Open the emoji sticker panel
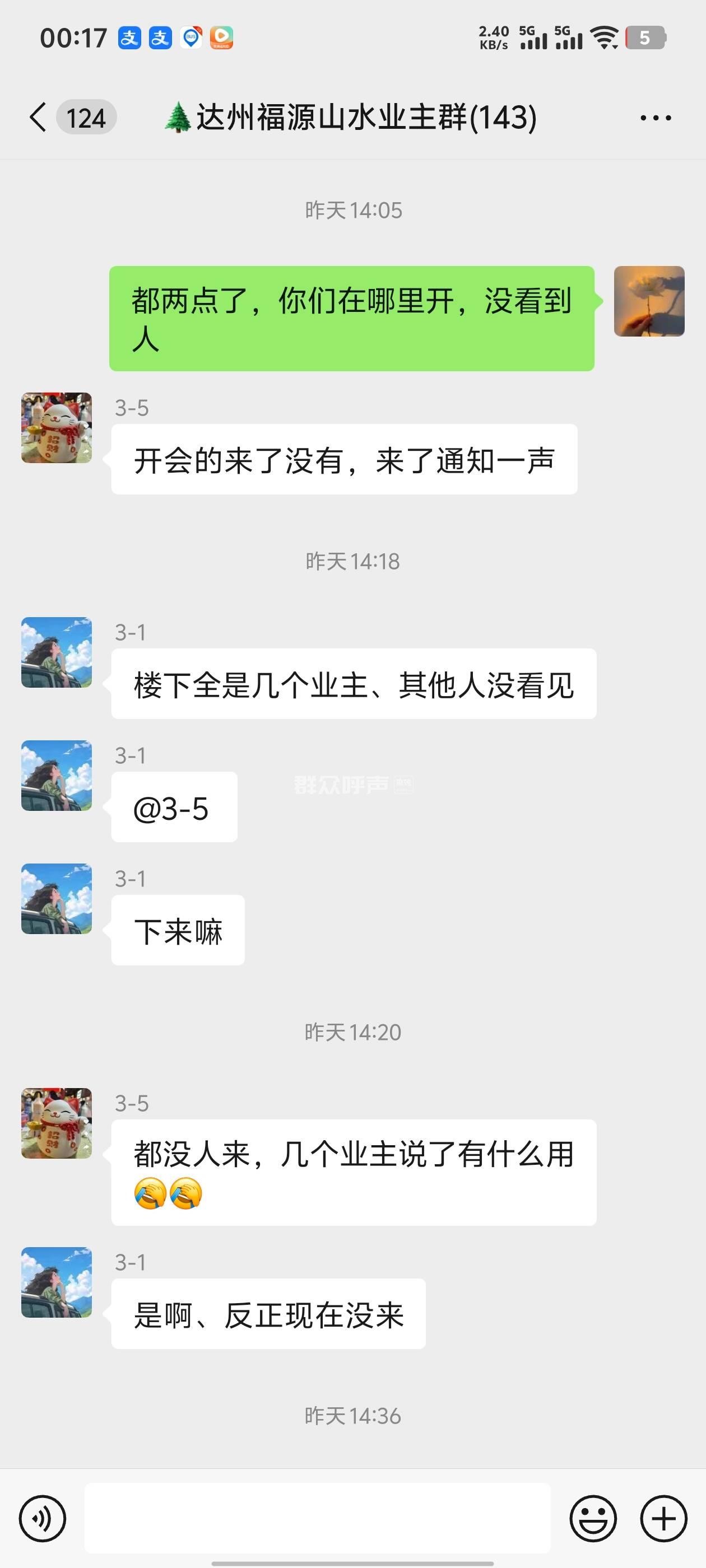 [593, 1518]
